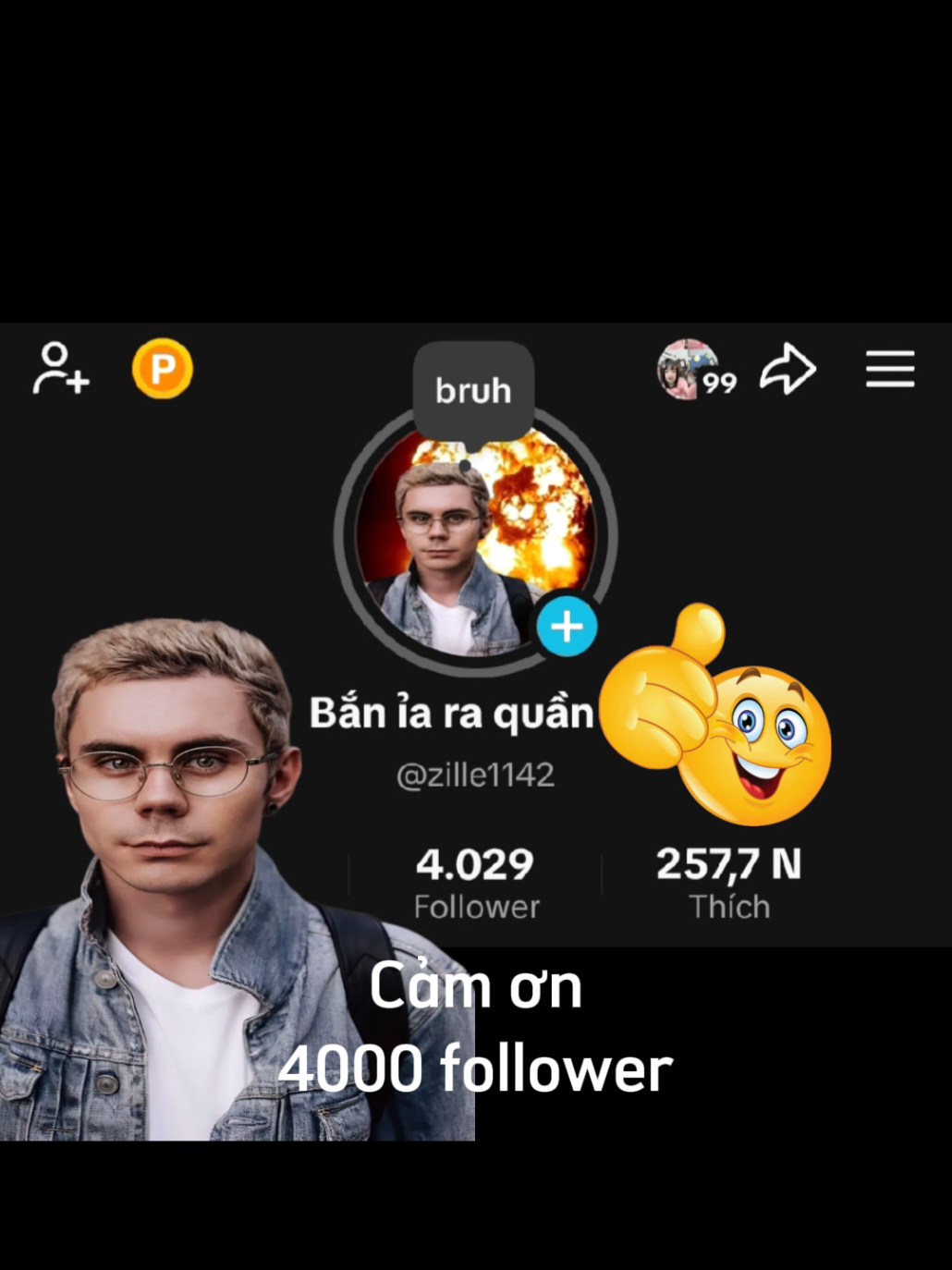This screenshot has width=952, height=1270.
Task: Click the add friends icon
Action: click(x=60, y=369)
